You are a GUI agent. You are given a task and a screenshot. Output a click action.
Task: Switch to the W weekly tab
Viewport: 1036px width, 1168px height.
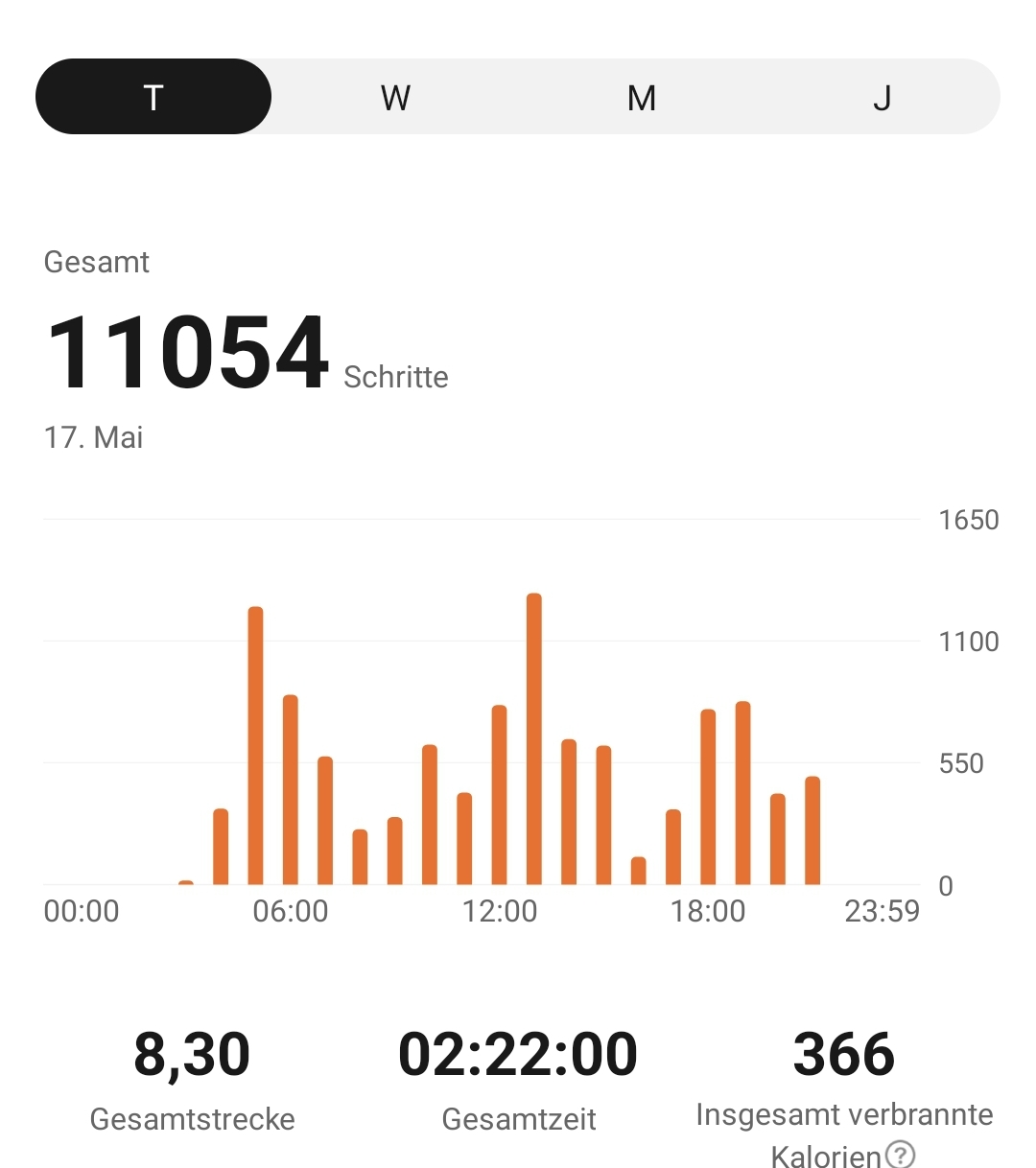[395, 97]
